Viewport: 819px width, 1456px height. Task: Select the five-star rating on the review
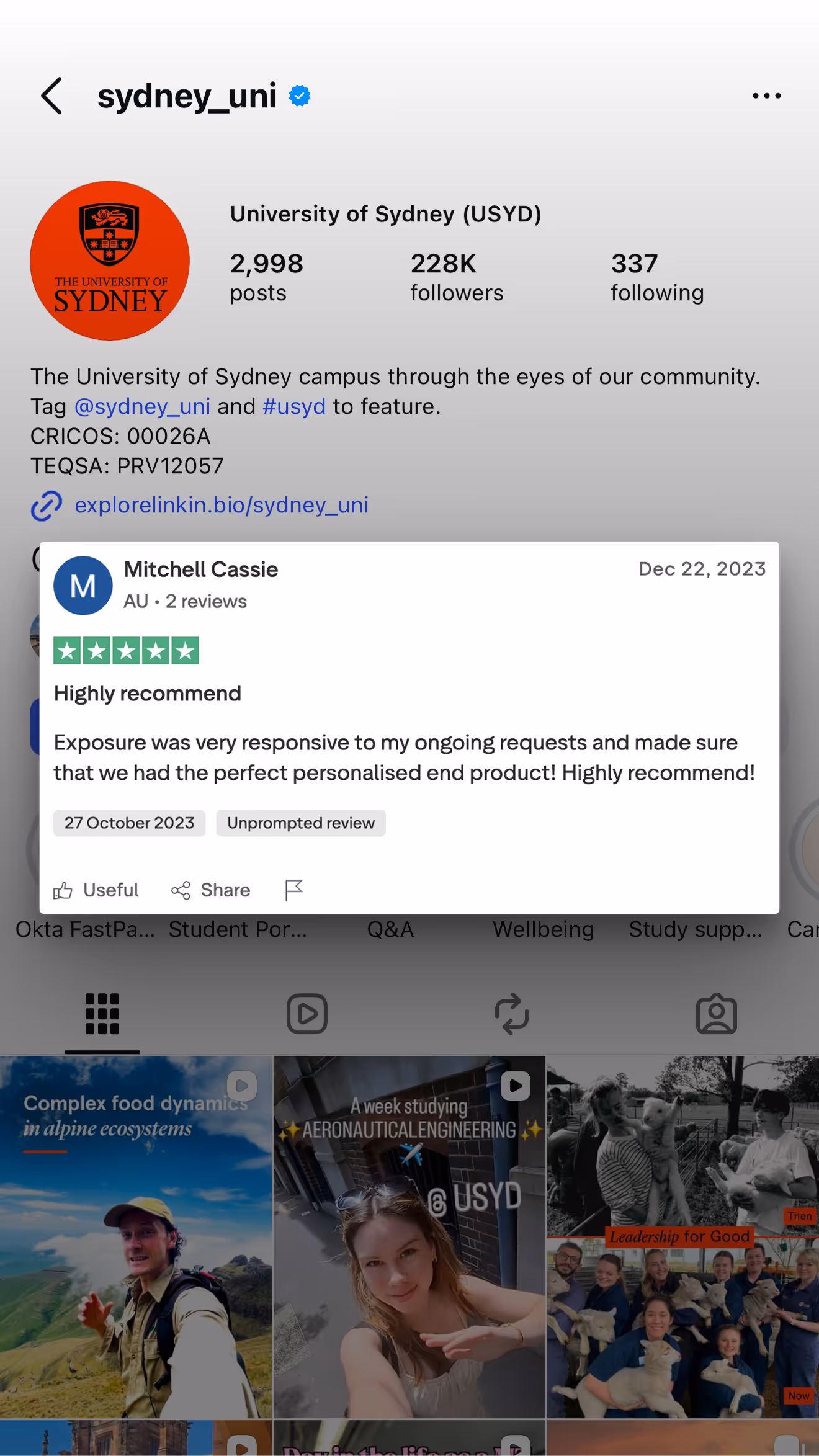pyautogui.click(x=126, y=650)
